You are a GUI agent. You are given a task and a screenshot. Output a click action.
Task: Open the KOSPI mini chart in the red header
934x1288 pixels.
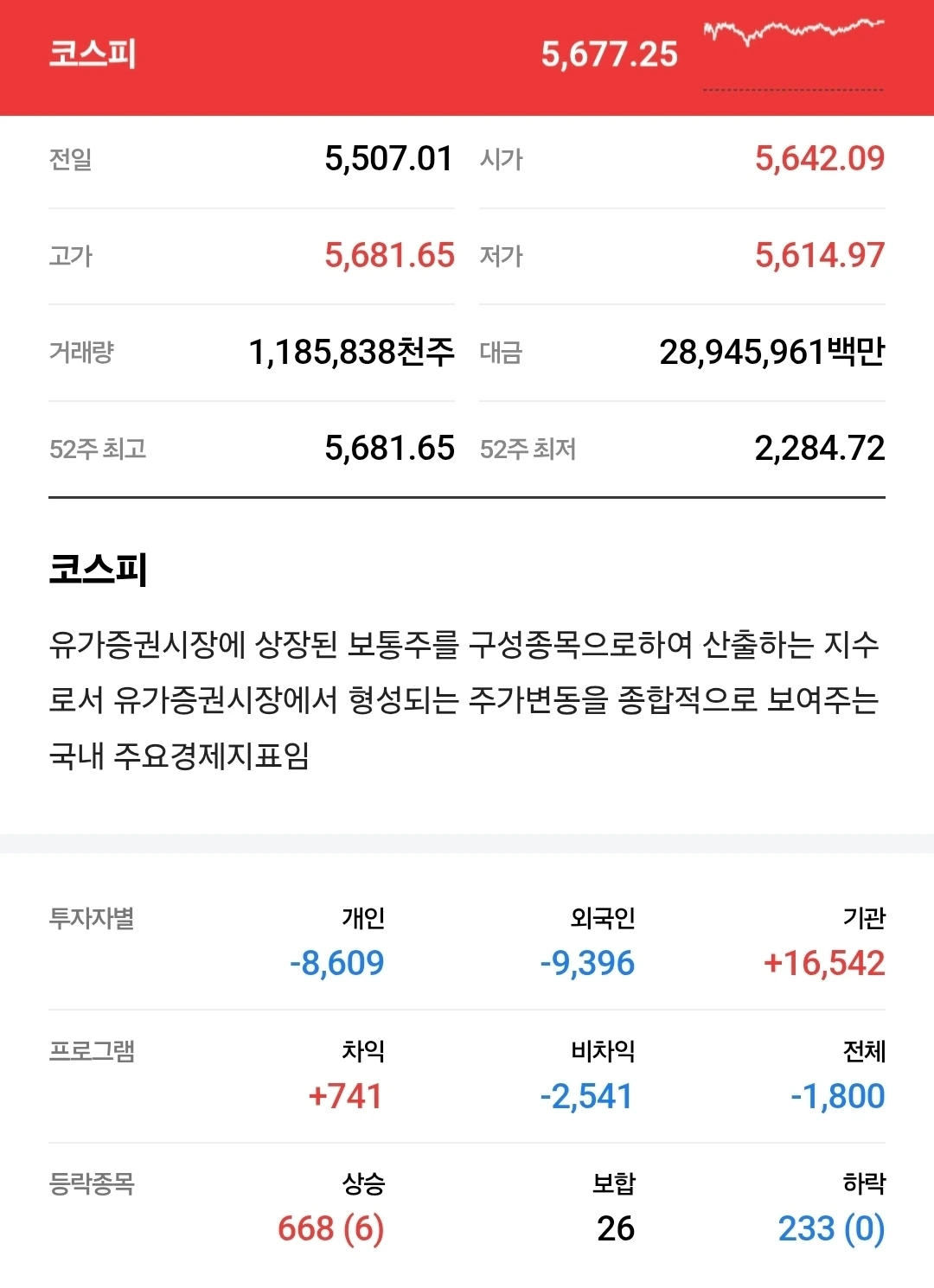(794, 54)
